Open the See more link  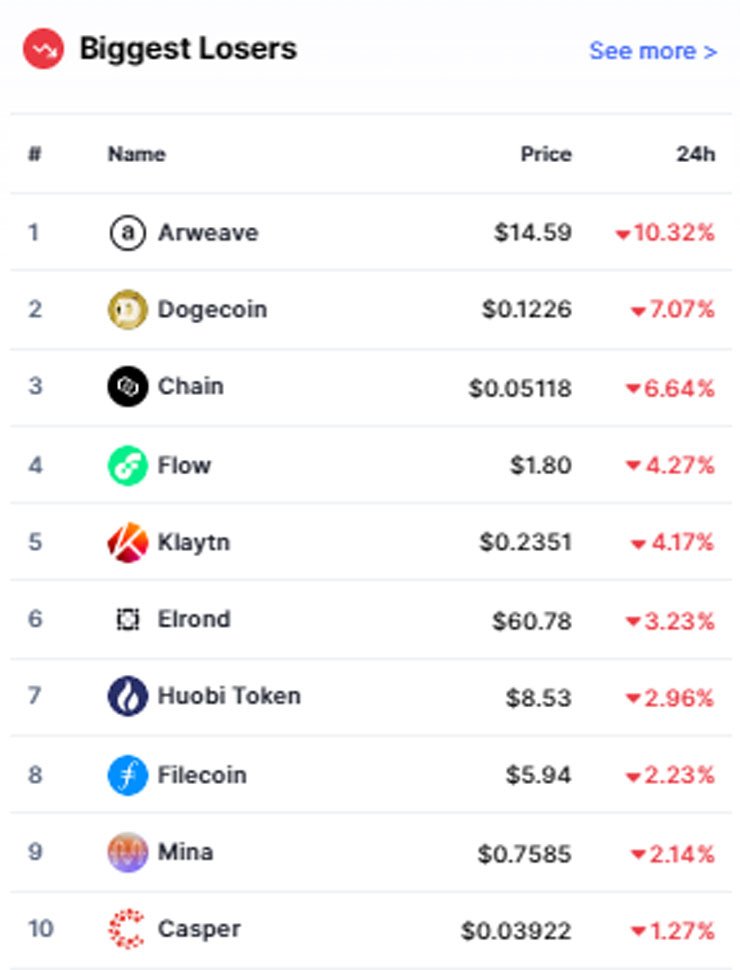[x=653, y=51]
